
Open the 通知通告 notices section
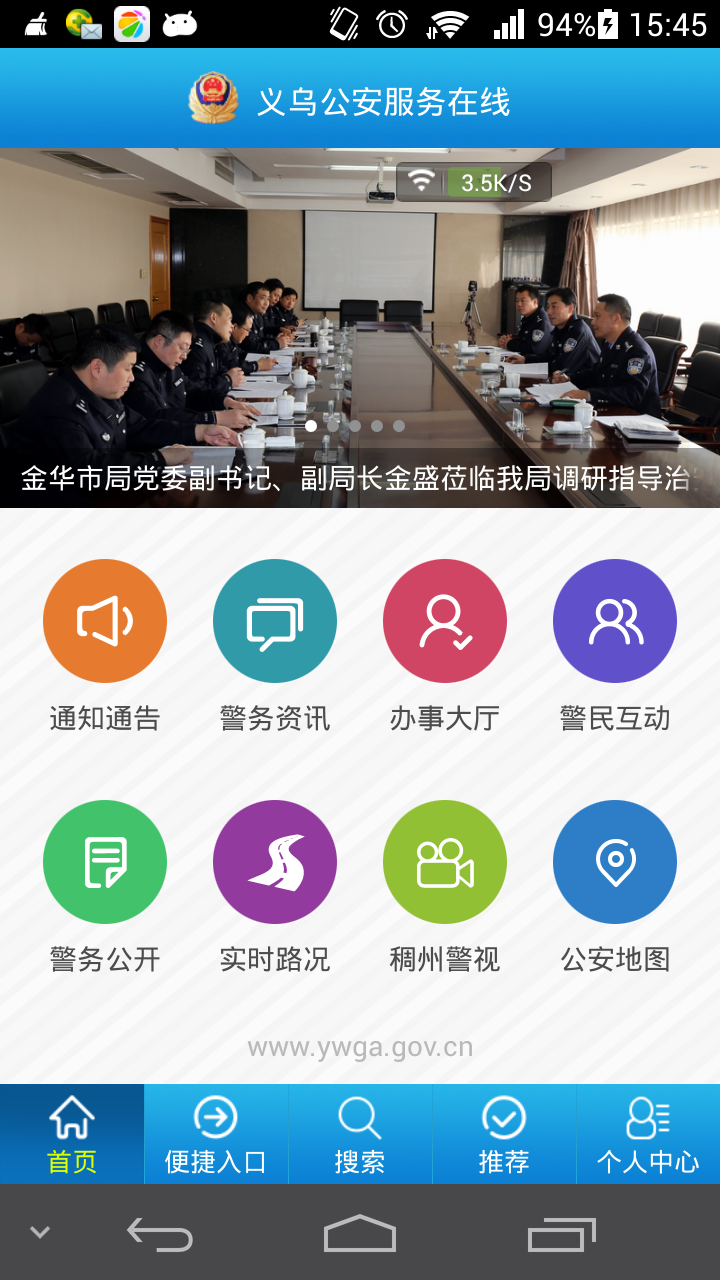pos(105,621)
